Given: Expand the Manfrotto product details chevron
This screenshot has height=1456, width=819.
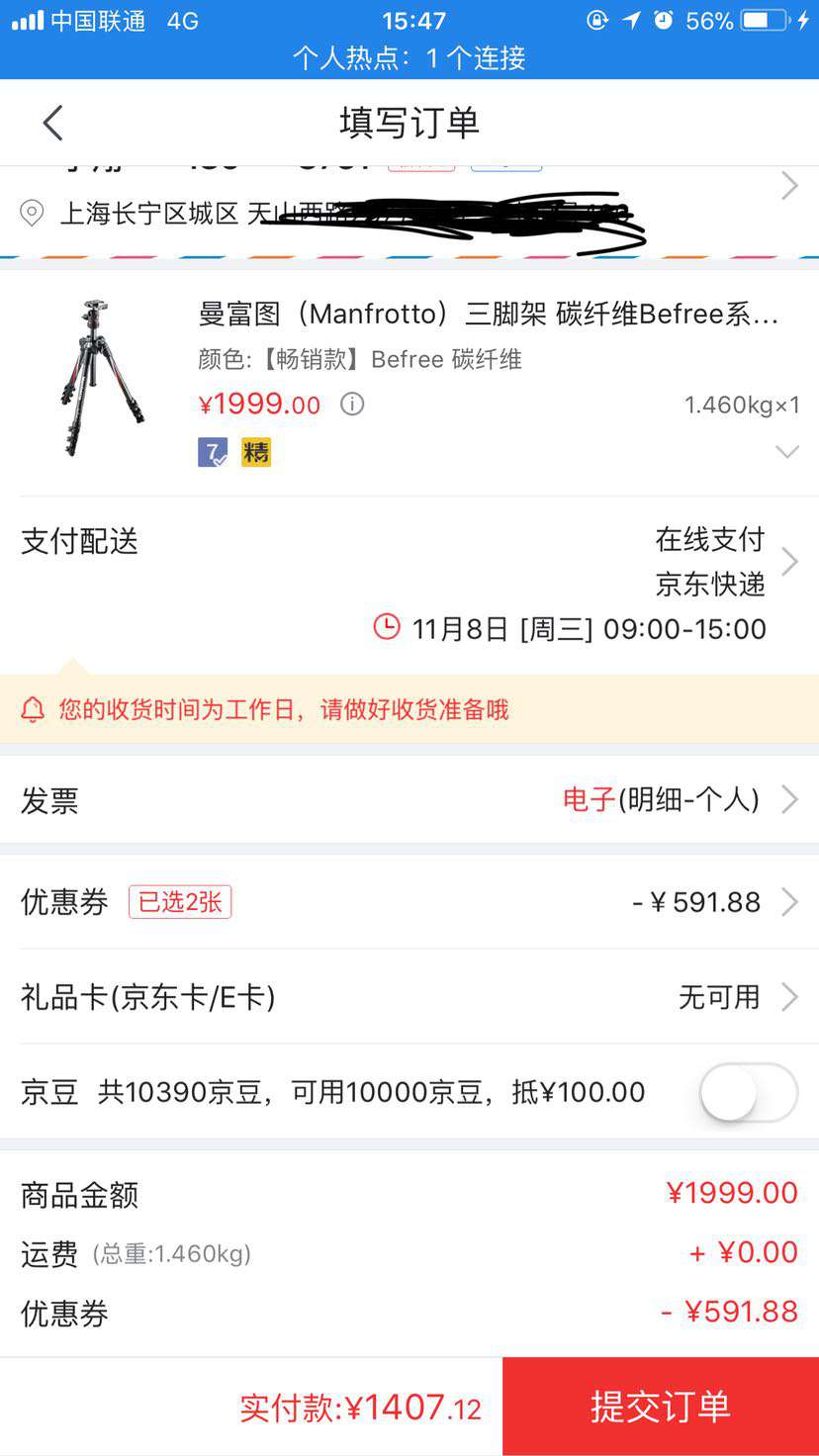Looking at the screenshot, I should [x=786, y=451].
